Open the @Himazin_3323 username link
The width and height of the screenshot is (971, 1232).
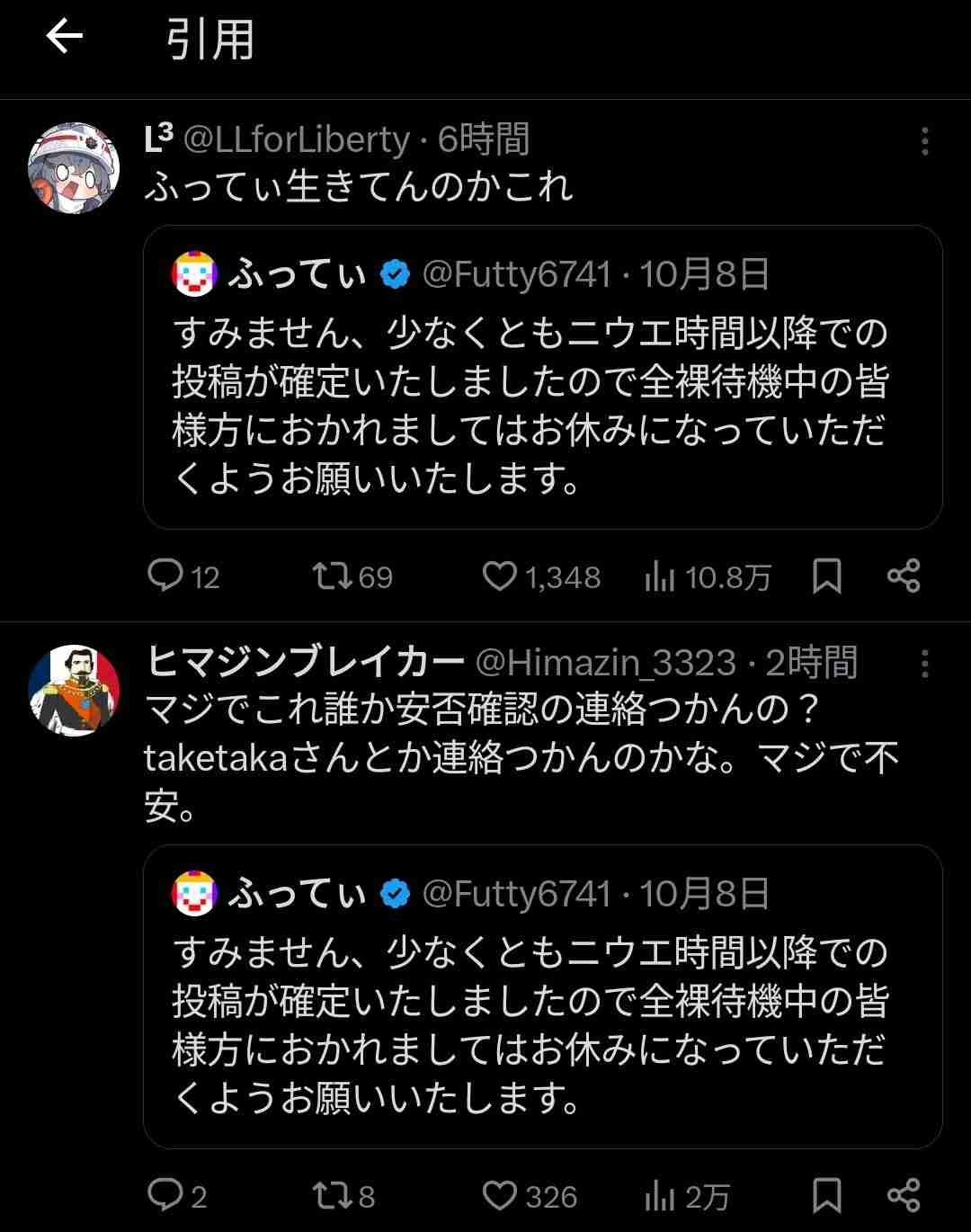(x=605, y=664)
